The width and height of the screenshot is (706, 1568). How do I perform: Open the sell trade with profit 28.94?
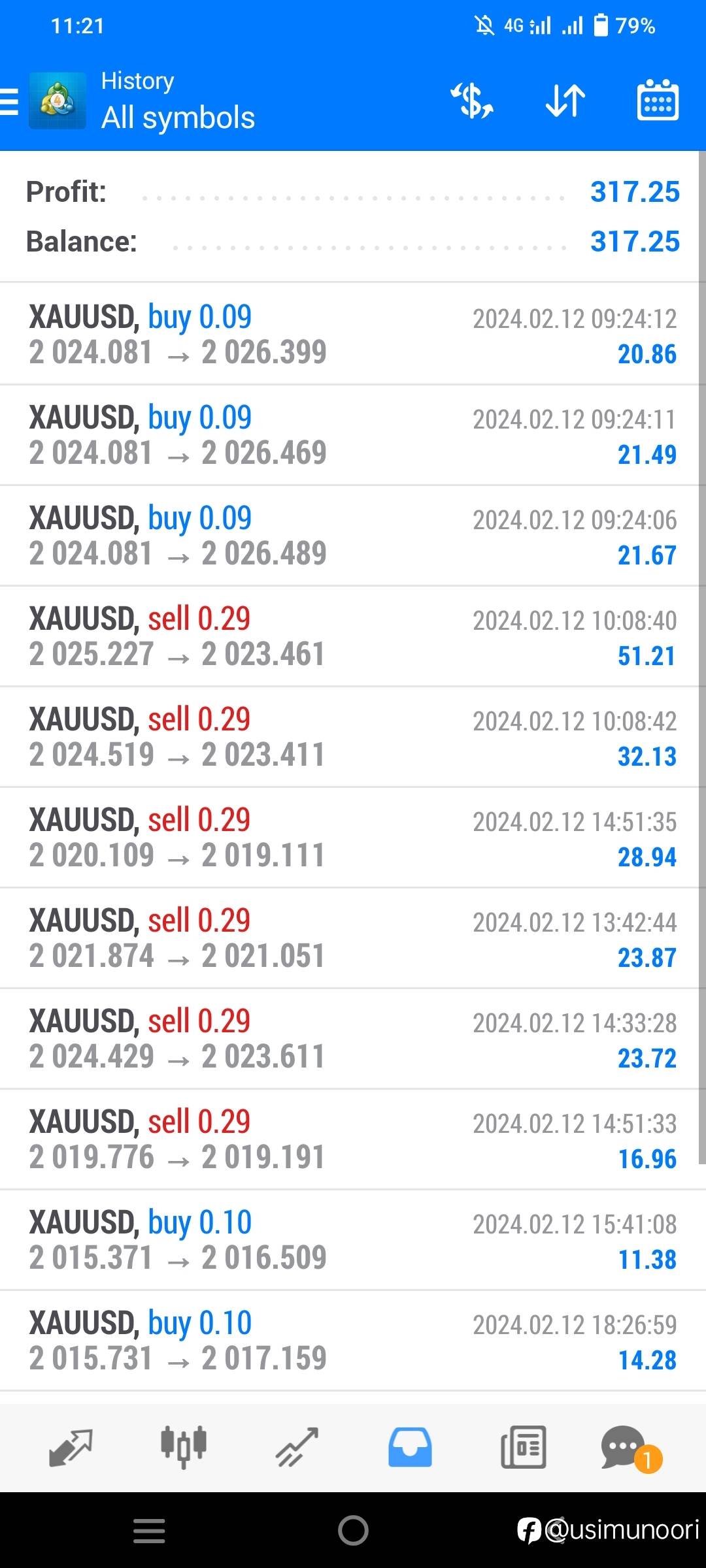pyautogui.click(x=353, y=838)
